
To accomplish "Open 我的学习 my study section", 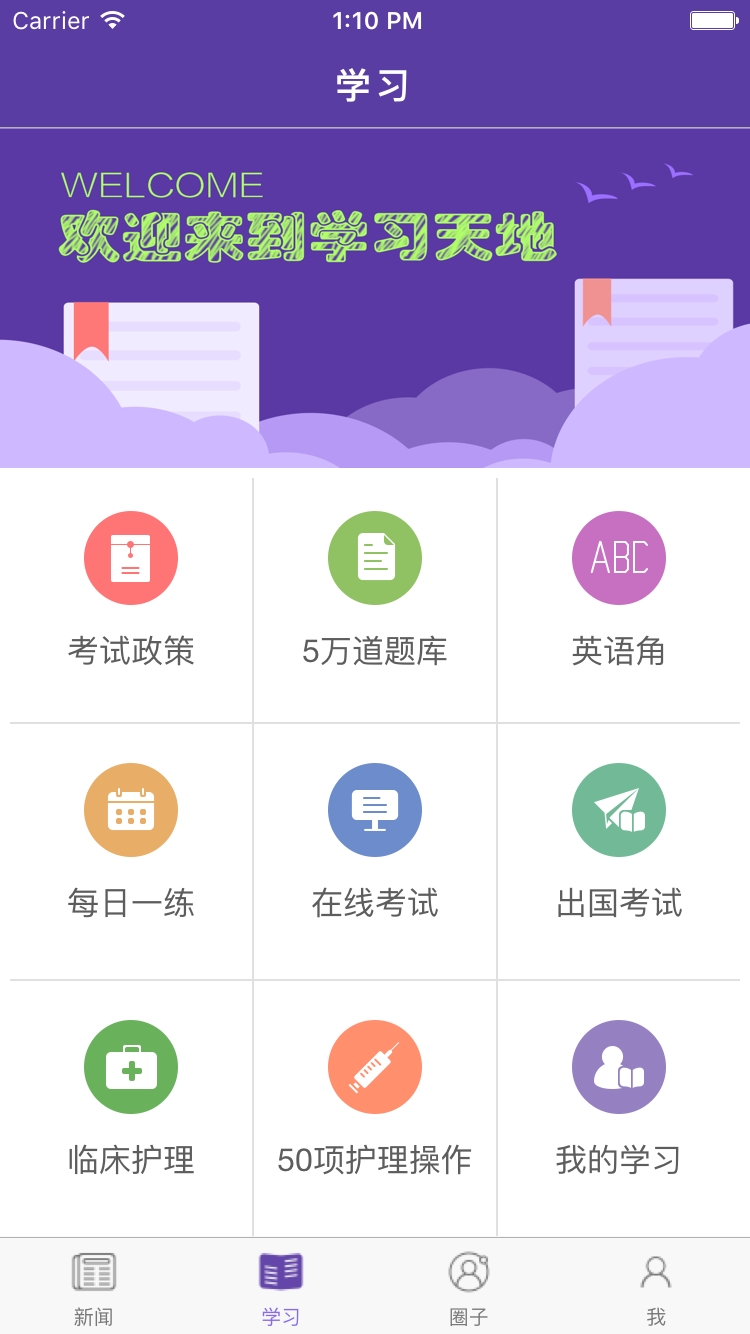I will pyautogui.click(x=619, y=1066).
